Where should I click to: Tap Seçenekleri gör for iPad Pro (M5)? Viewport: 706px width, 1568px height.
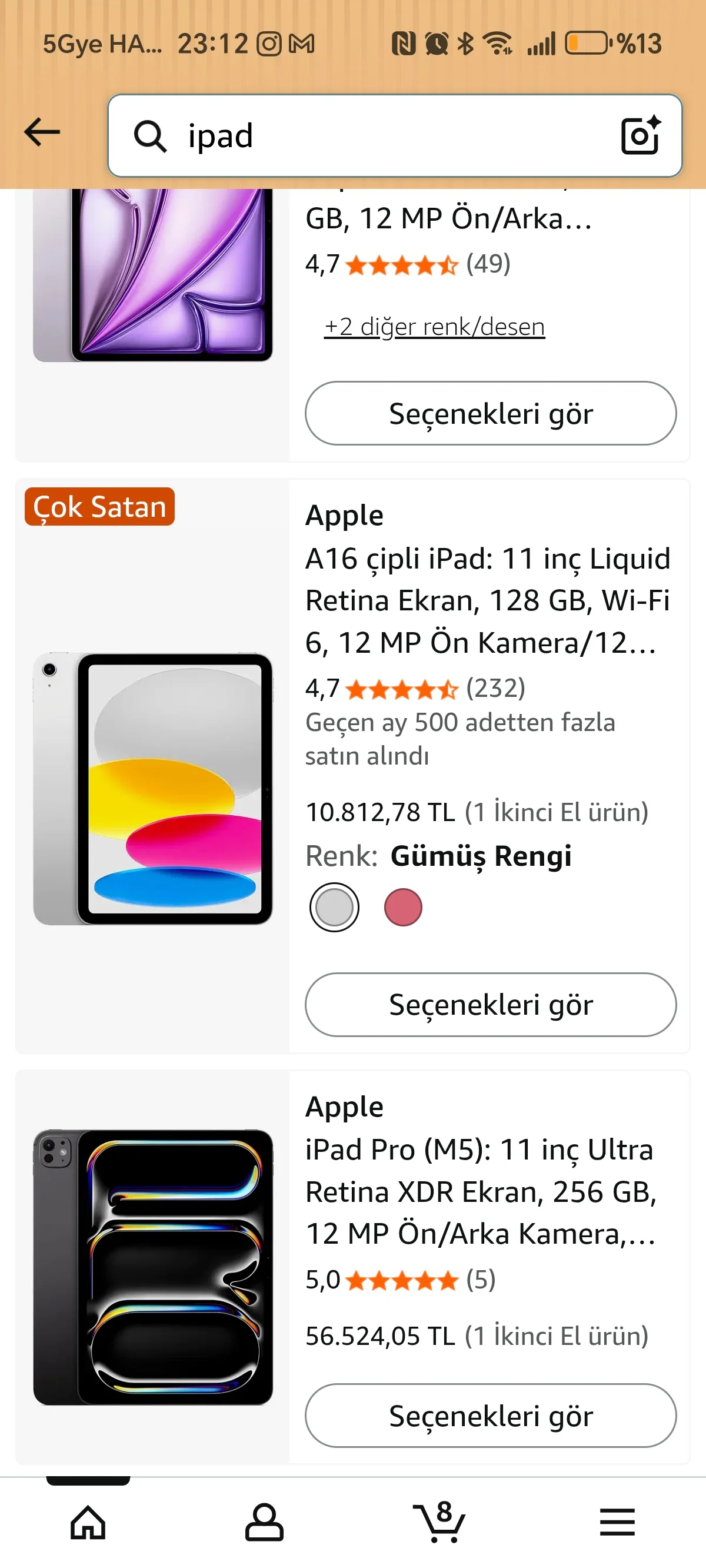coord(490,1415)
